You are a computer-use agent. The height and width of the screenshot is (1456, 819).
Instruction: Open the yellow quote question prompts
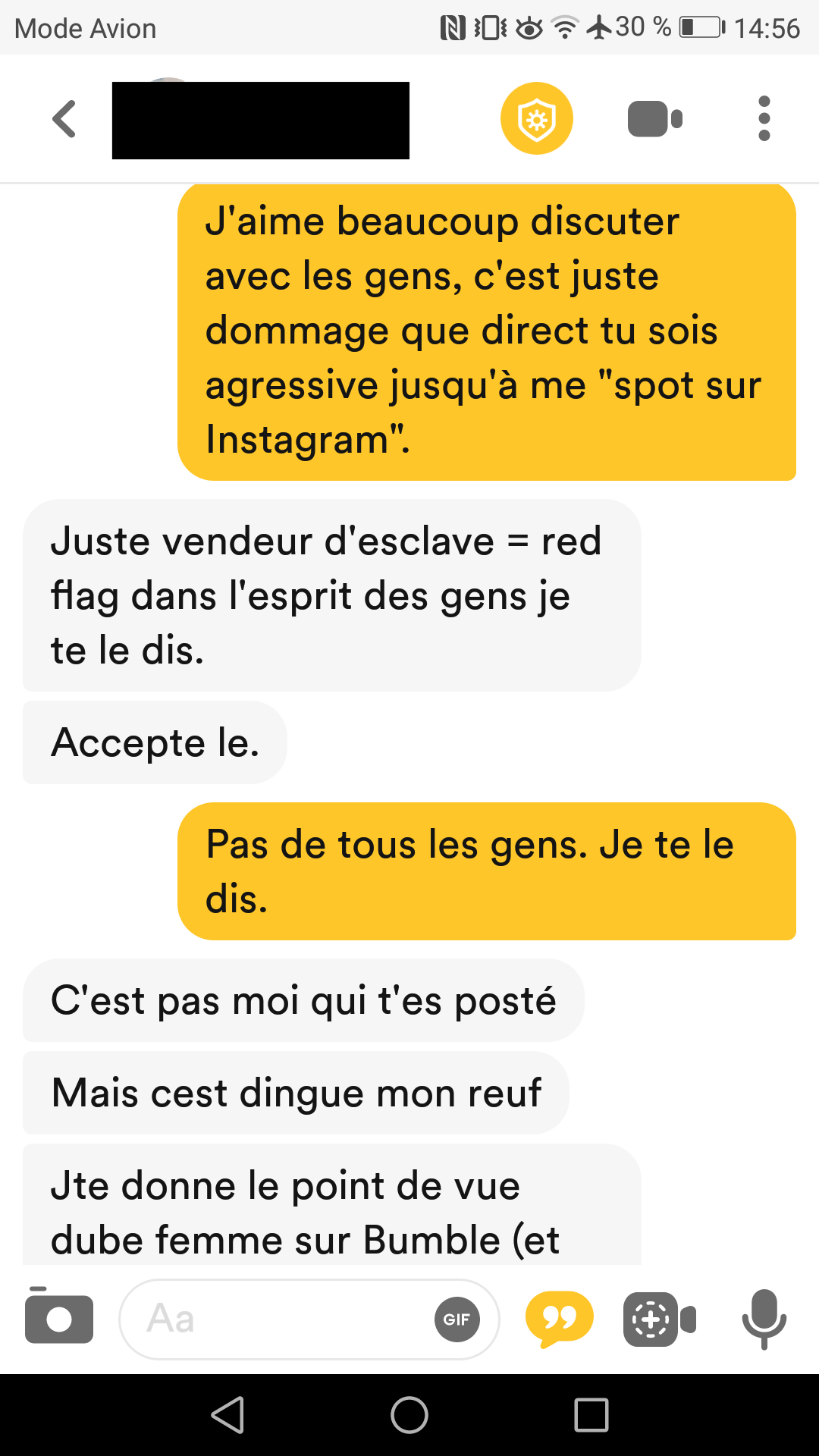click(559, 1319)
